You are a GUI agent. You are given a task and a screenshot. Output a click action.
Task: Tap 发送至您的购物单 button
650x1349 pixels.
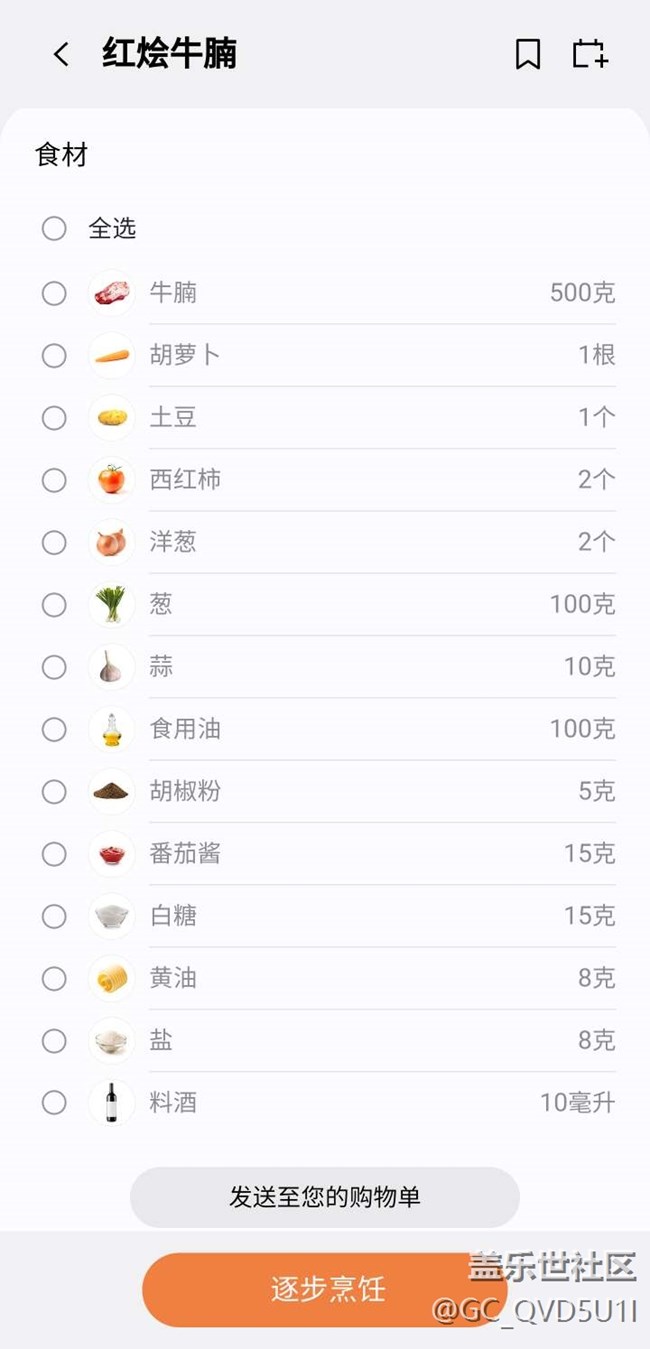[x=325, y=1197]
